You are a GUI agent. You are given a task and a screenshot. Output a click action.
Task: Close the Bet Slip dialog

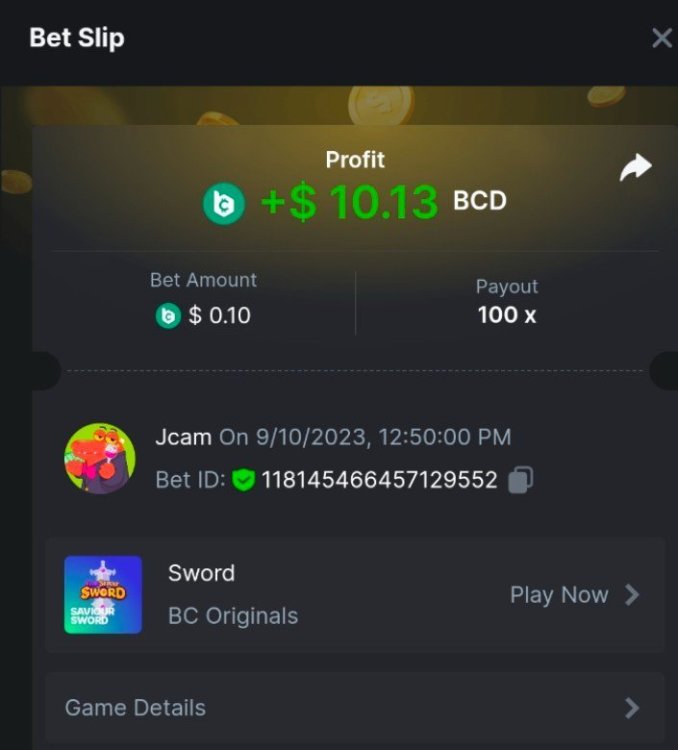pos(661,39)
